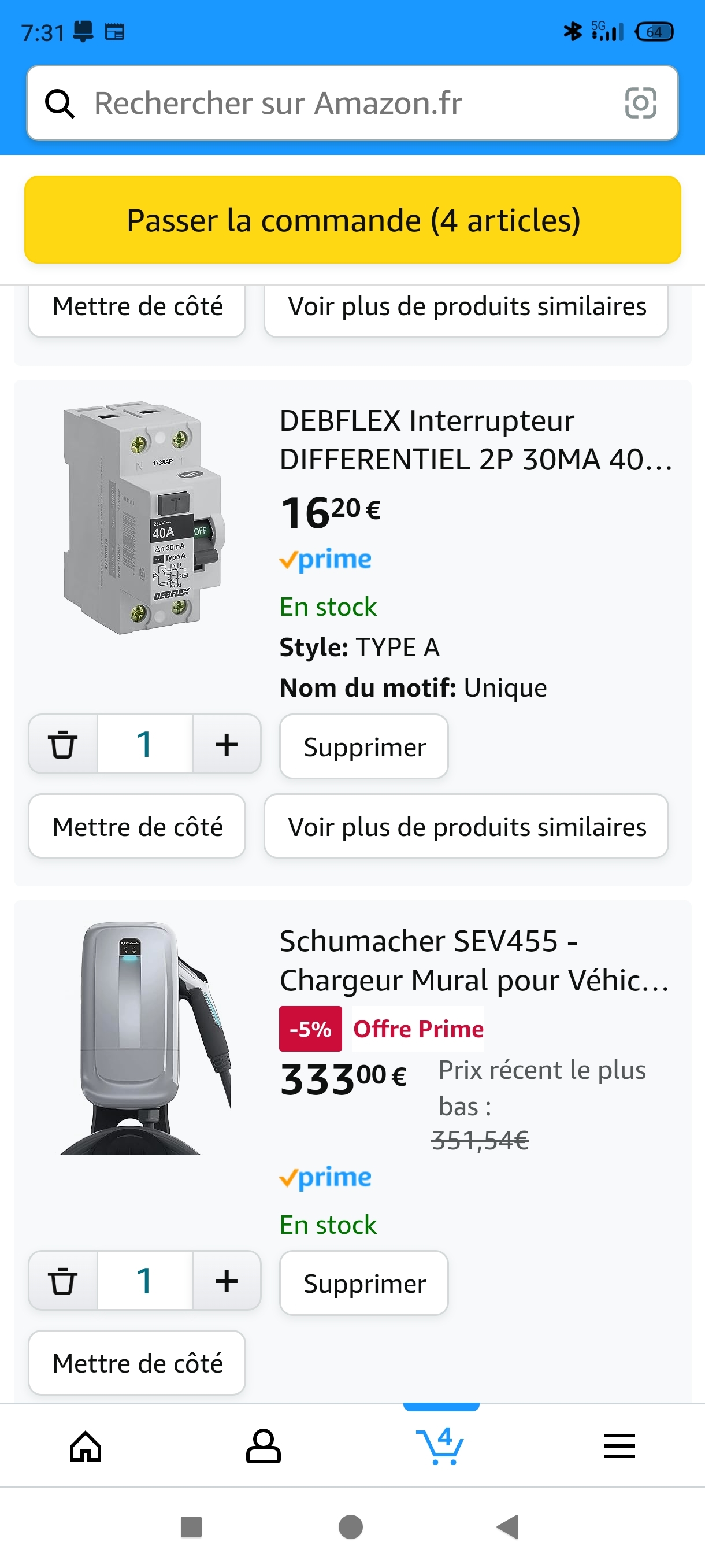Tap the system back button
The image size is (705, 1568).
508,1526
